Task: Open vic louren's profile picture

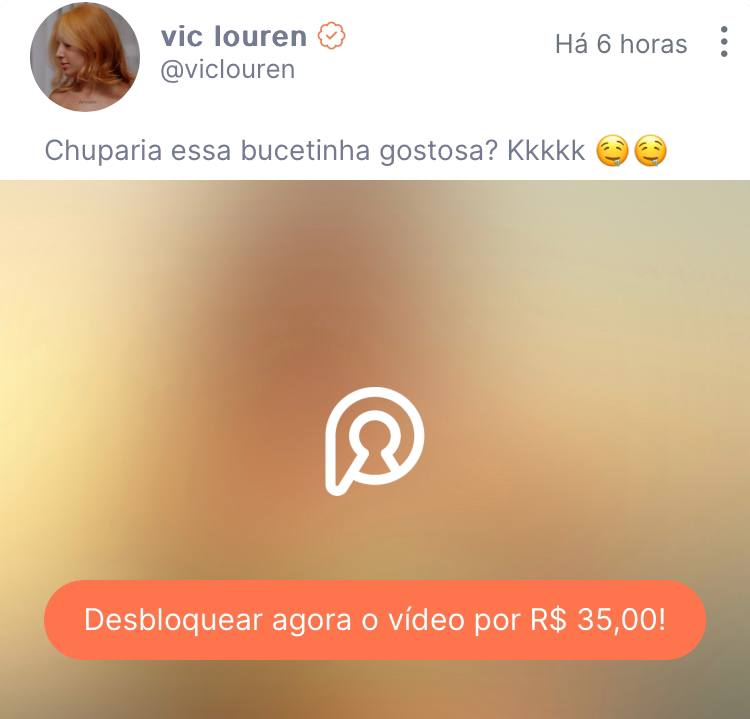Action: [85, 57]
